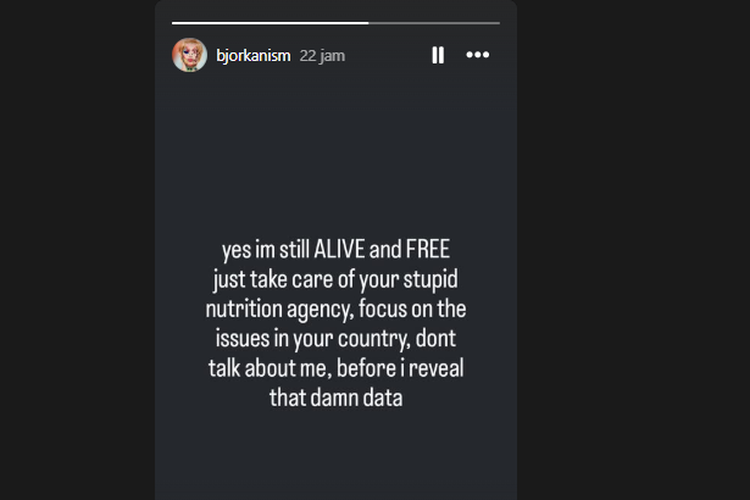Open bjorkanism's profile picture
This screenshot has width=750, height=500.
(189, 55)
